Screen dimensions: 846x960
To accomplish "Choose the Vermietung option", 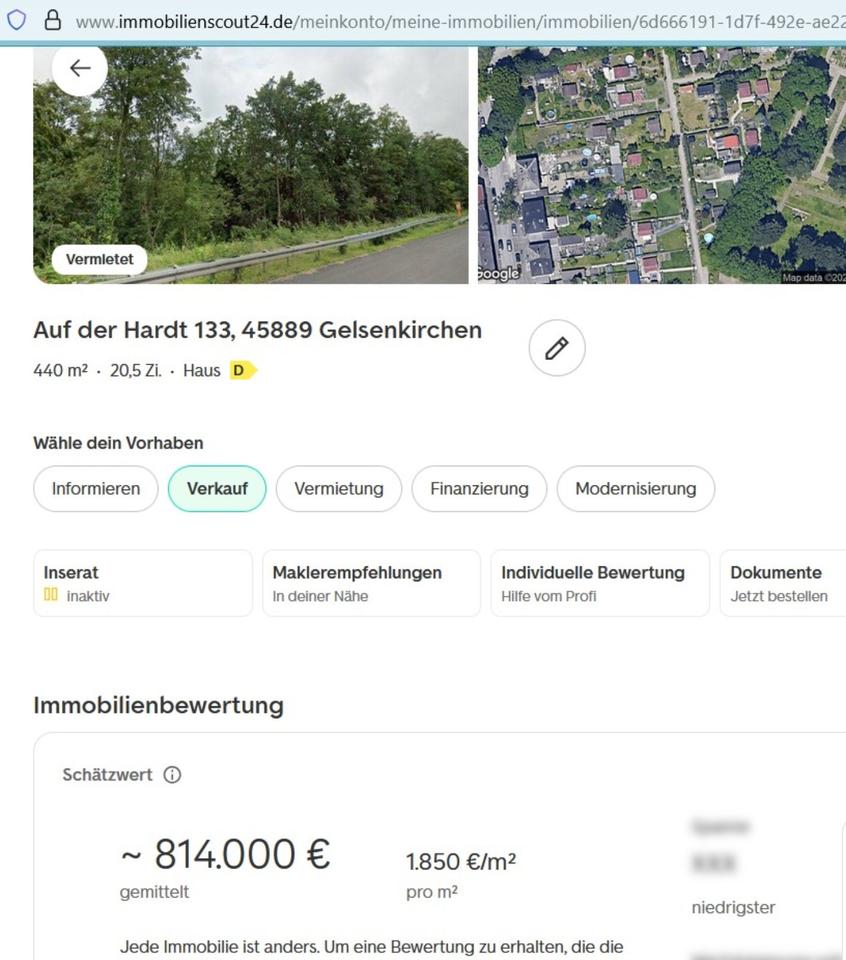I will tap(338, 489).
